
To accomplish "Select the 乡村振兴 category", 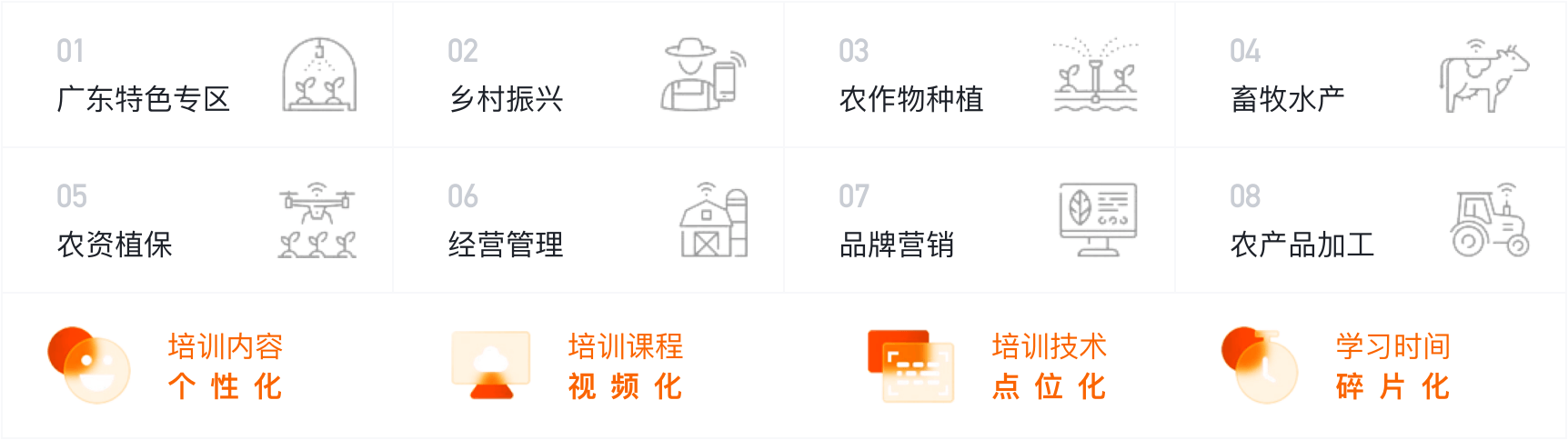I will (507, 98).
